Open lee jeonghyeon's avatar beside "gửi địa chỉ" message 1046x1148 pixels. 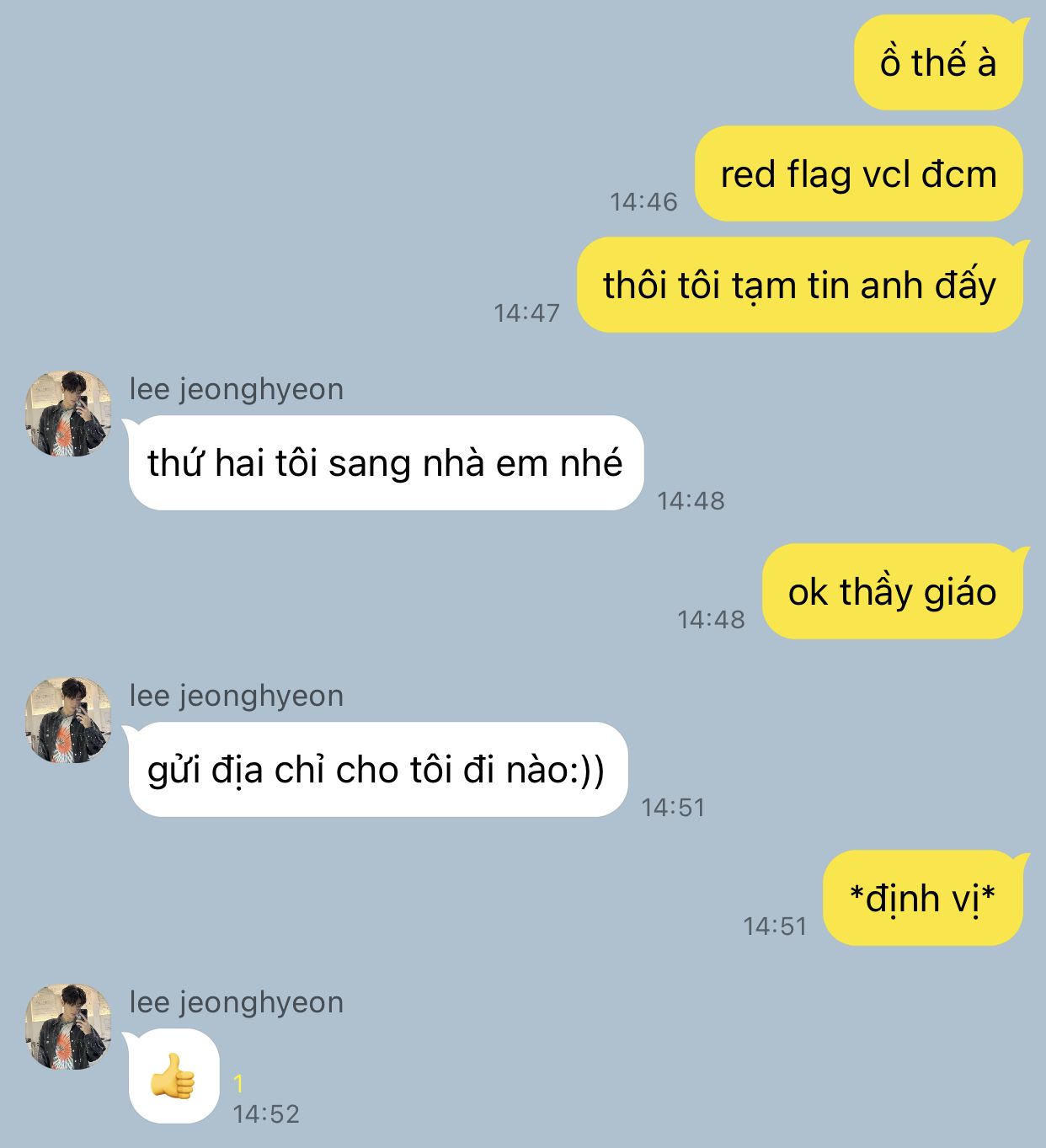68,720
